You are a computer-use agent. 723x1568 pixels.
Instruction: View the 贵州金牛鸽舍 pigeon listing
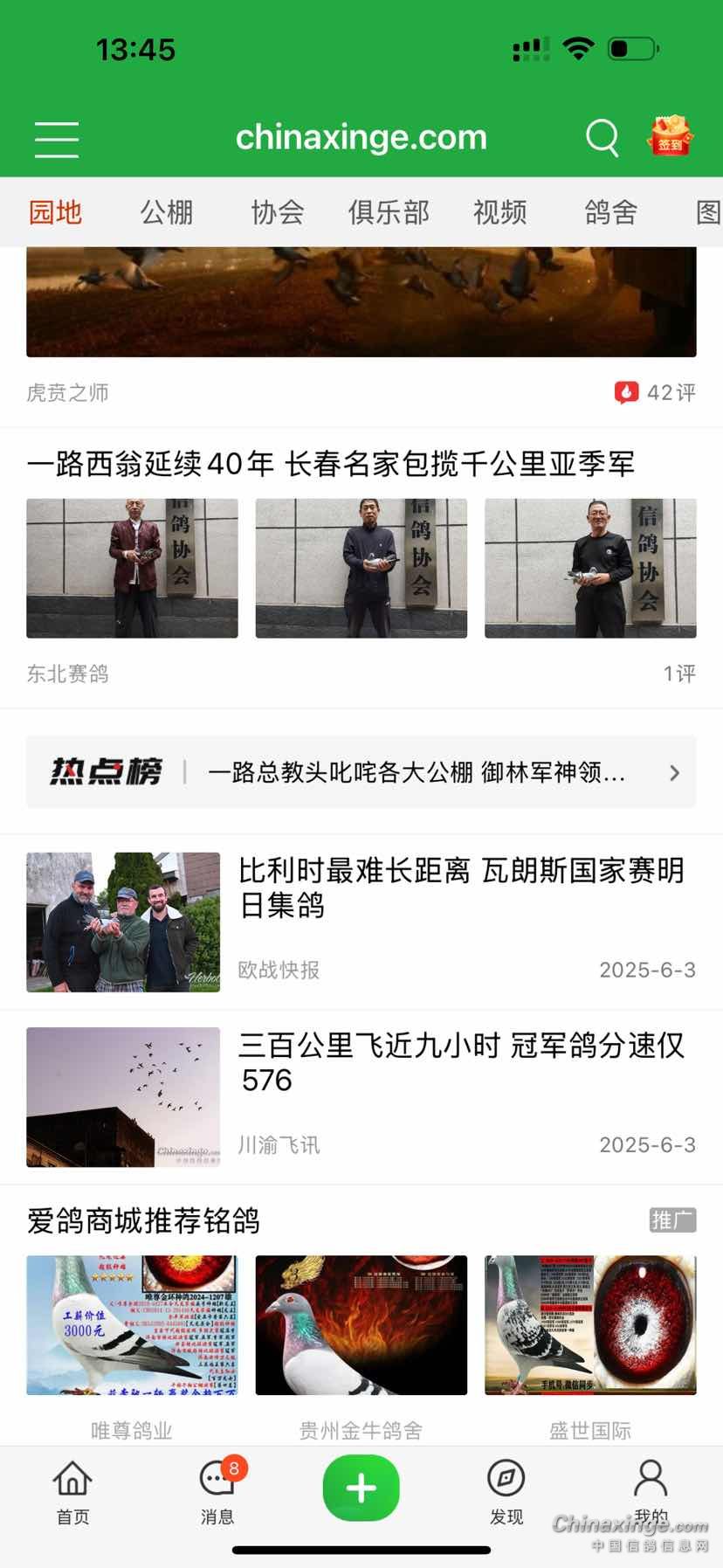pyautogui.click(x=361, y=1325)
